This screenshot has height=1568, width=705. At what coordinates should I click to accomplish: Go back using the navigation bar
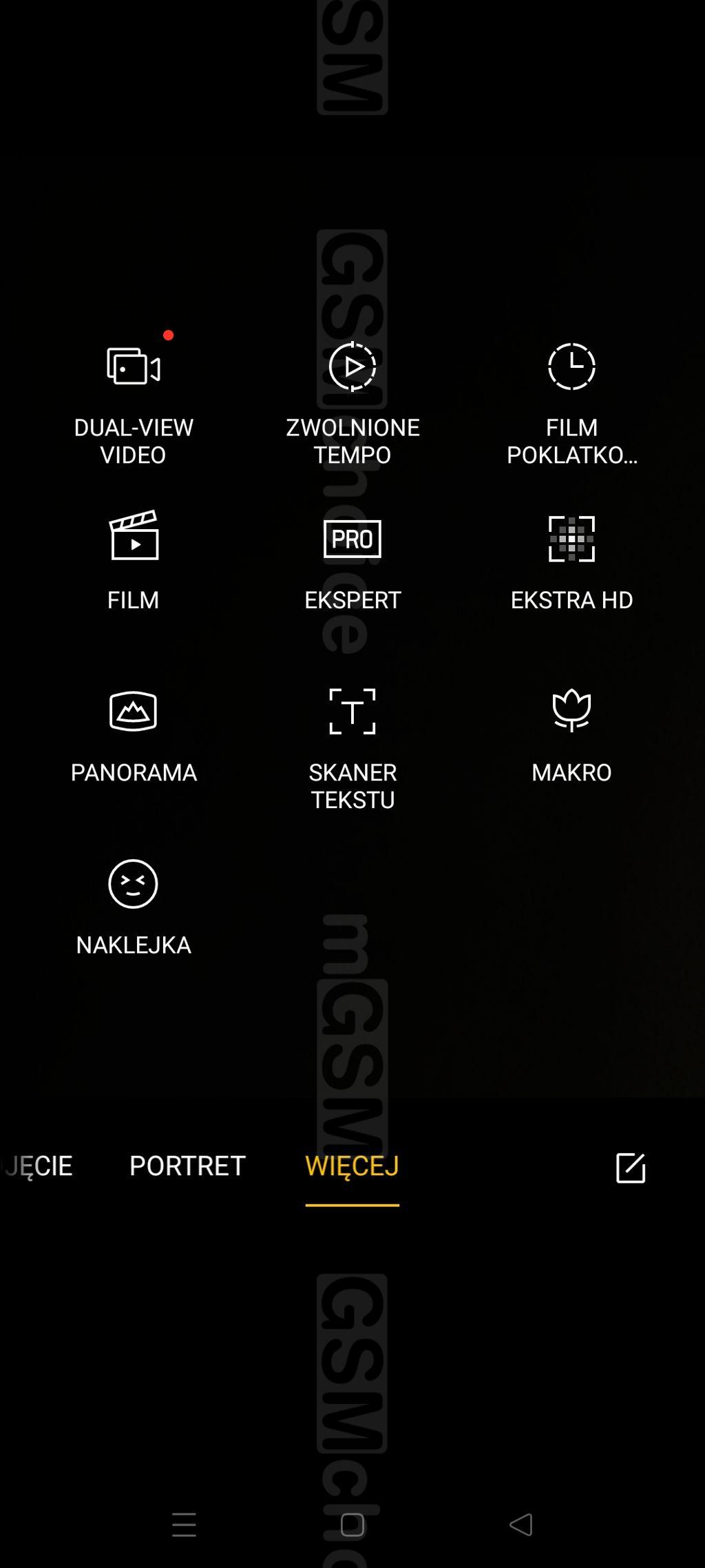coord(521,1525)
